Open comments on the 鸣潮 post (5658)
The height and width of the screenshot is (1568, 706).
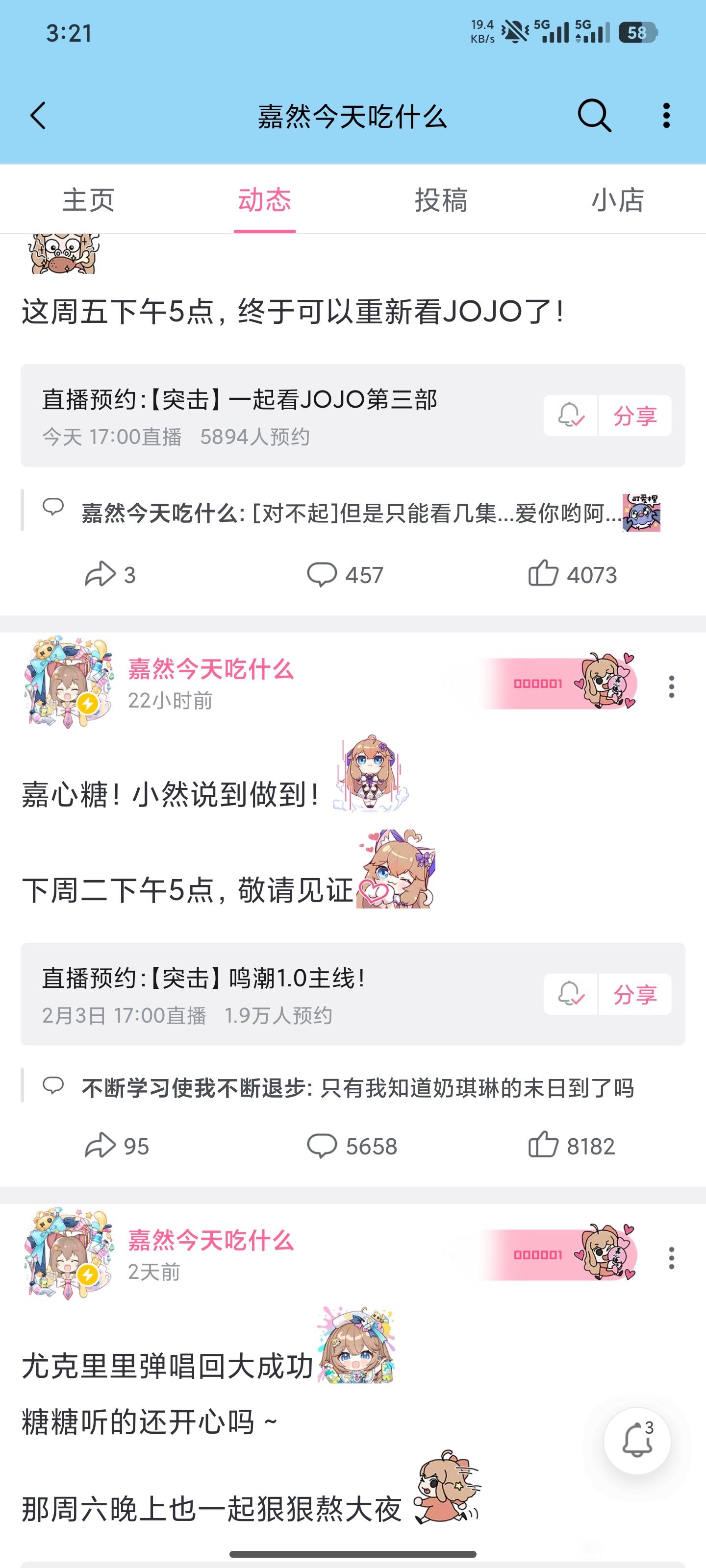pos(352,1146)
